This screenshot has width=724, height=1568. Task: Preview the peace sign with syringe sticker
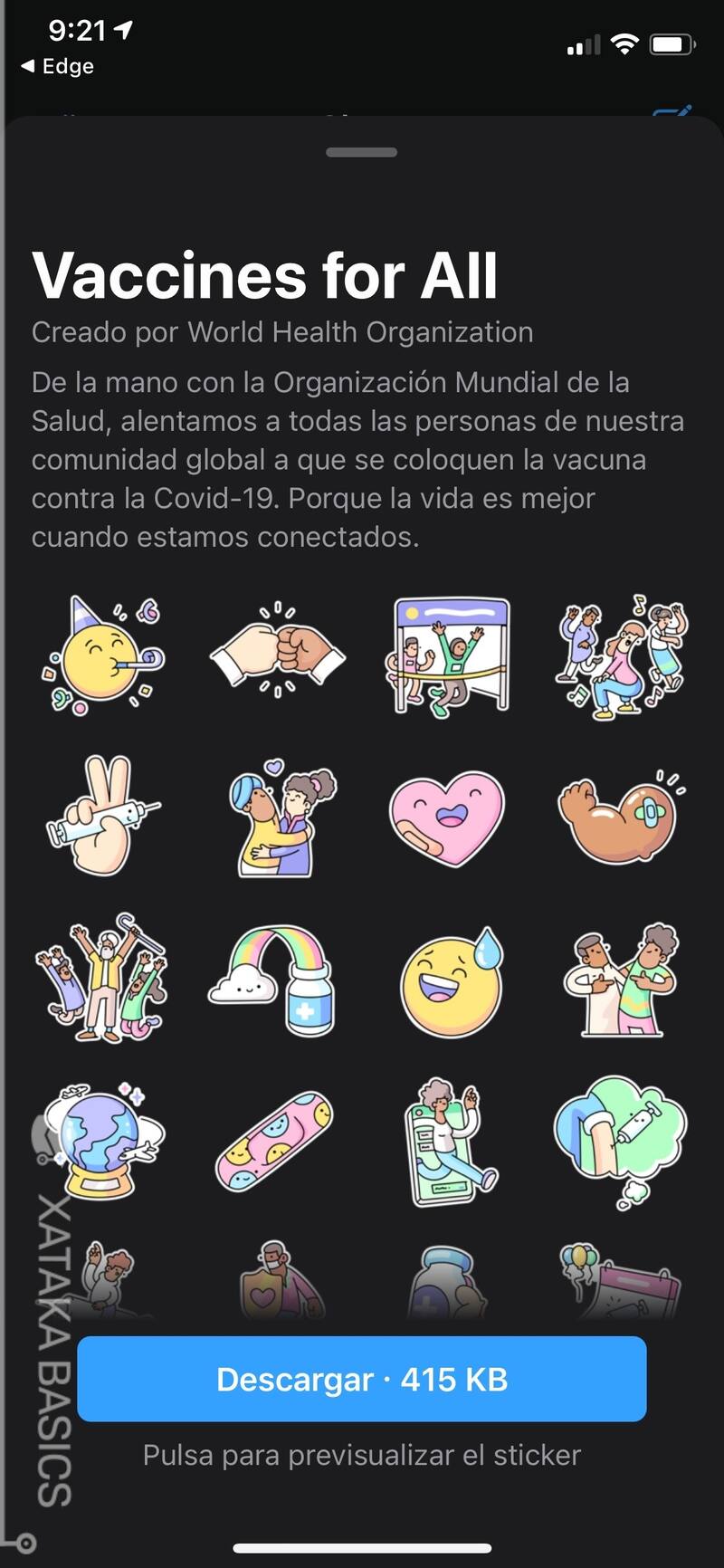[x=101, y=817]
